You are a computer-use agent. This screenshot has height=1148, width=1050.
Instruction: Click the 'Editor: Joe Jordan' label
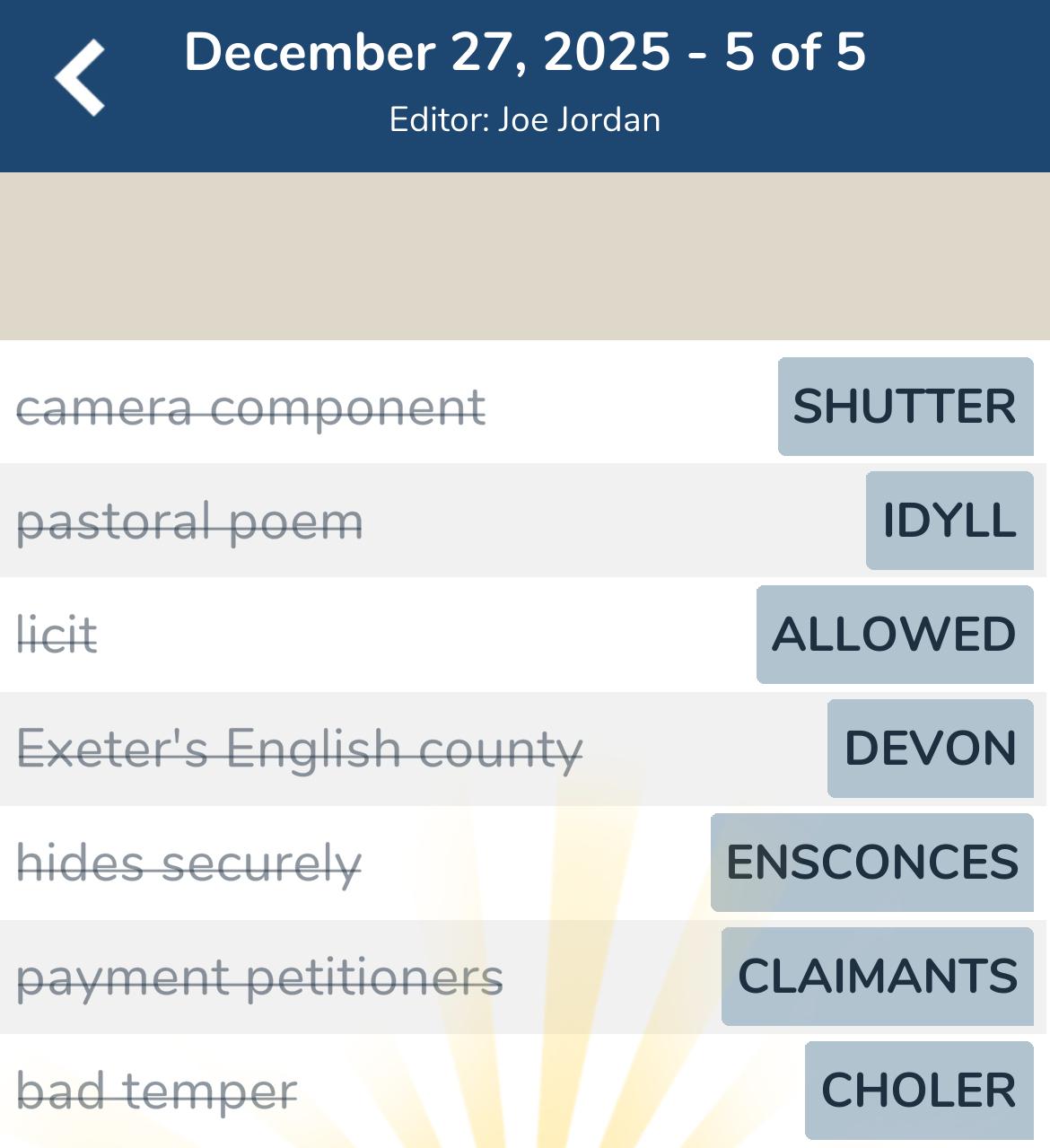click(x=525, y=118)
